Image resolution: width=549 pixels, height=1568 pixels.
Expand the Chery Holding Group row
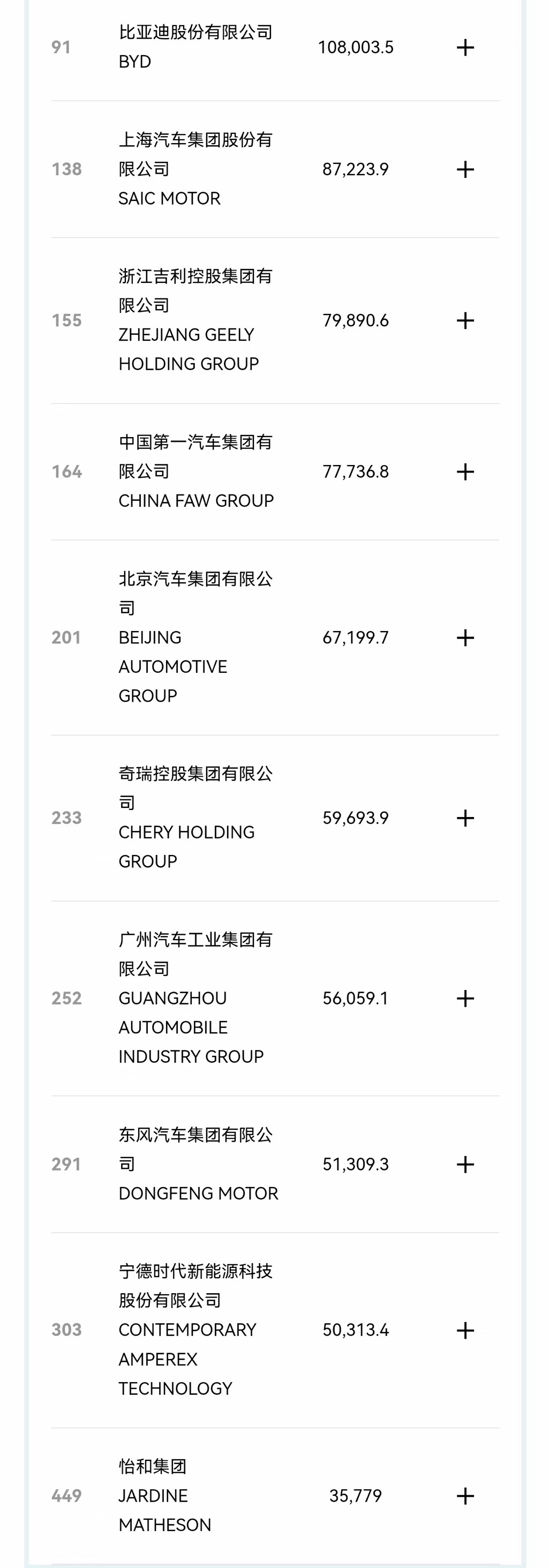465,818
